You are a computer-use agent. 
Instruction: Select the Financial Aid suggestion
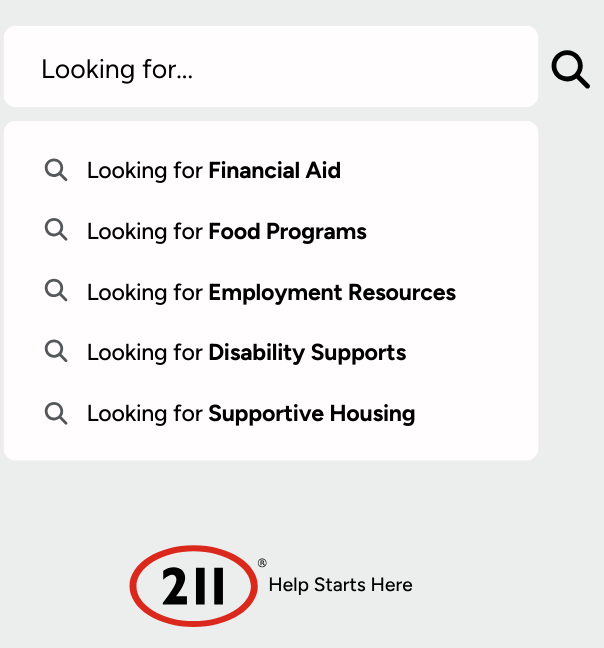click(x=214, y=171)
